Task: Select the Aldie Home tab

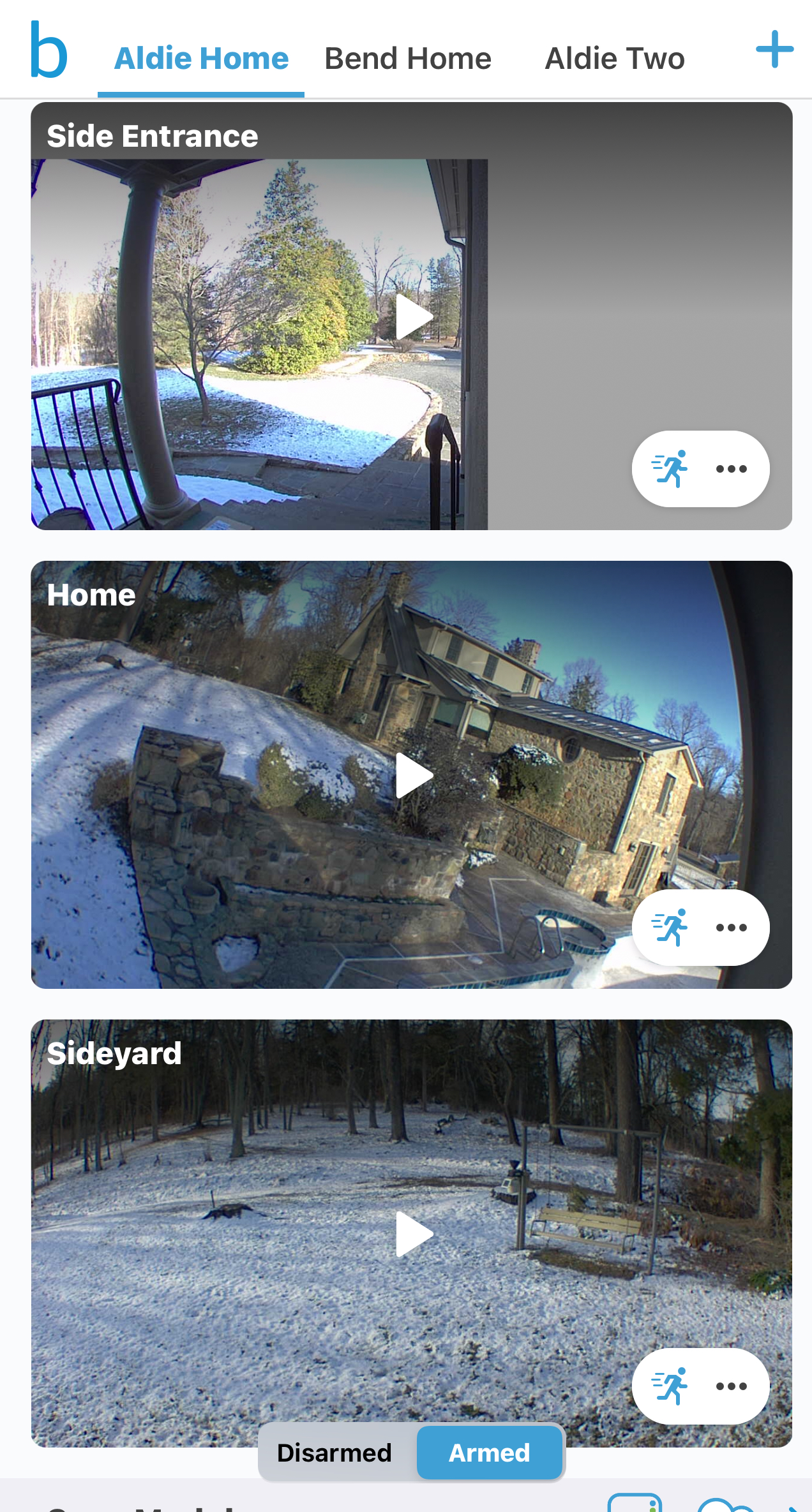Action: [201, 59]
